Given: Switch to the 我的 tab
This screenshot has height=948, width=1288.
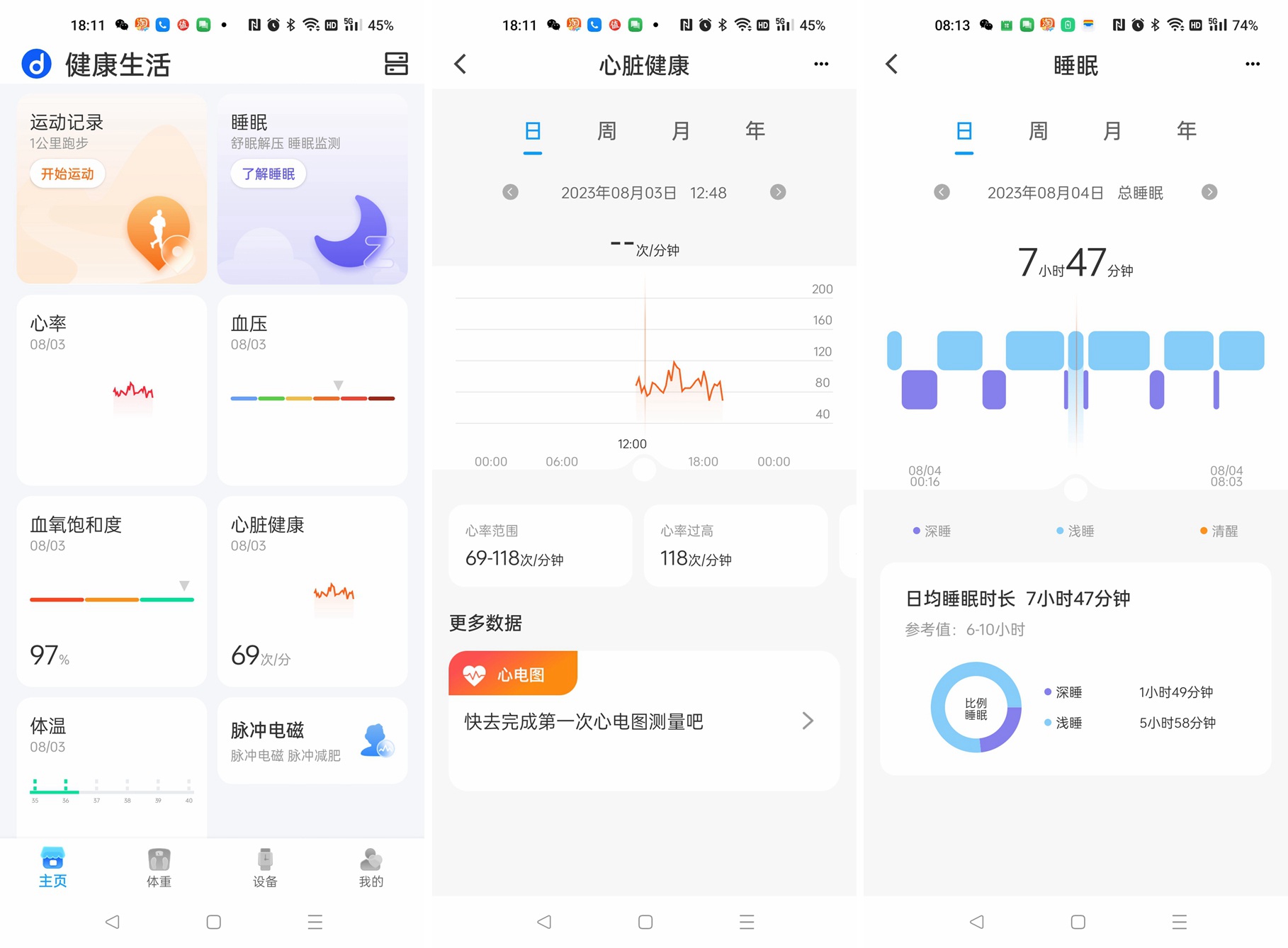Looking at the screenshot, I should click(371, 867).
